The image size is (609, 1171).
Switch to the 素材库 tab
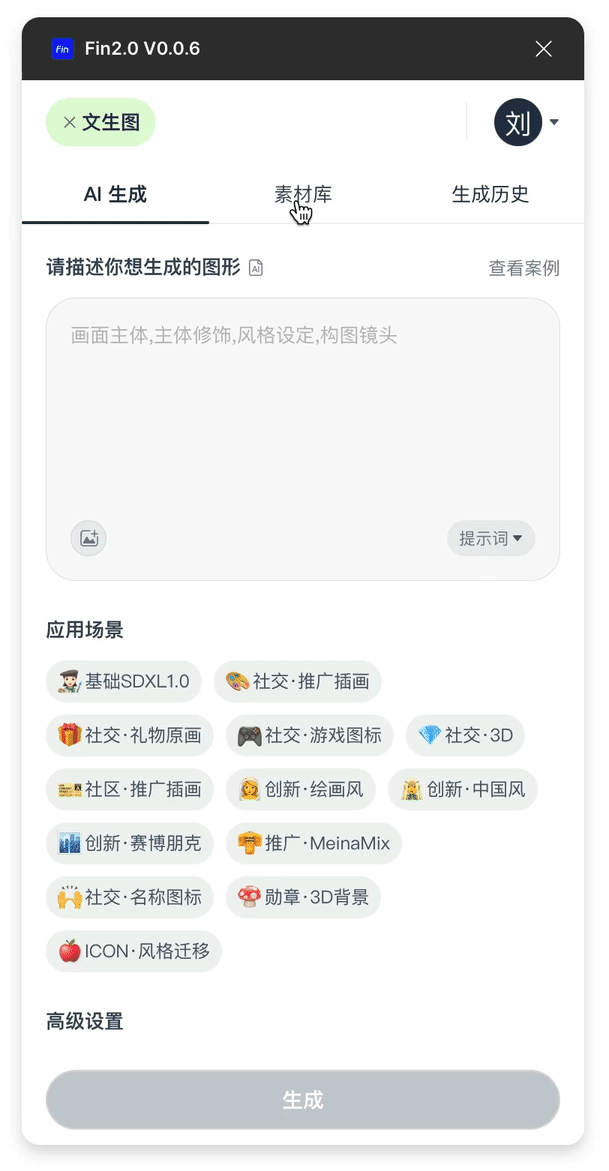[x=303, y=194]
